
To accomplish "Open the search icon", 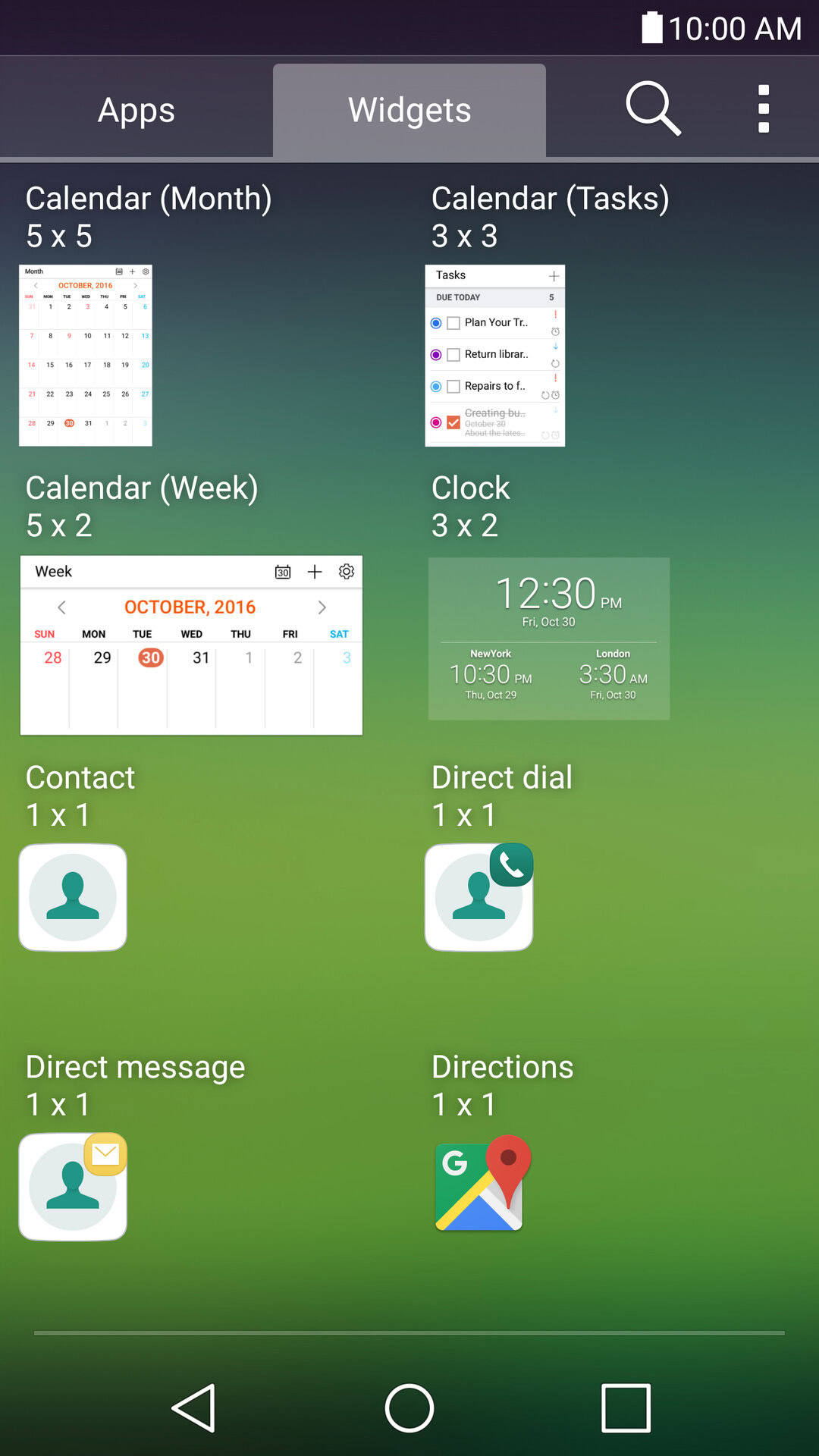I will 652,109.
